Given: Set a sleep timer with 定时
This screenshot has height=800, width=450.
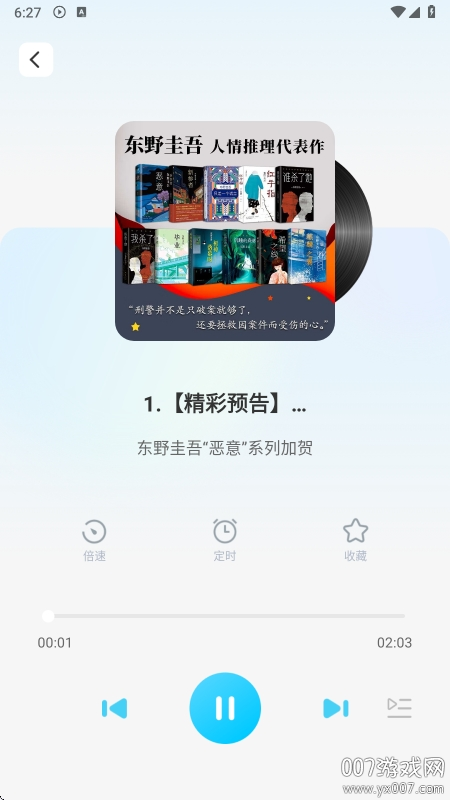Looking at the screenshot, I should [x=224, y=540].
